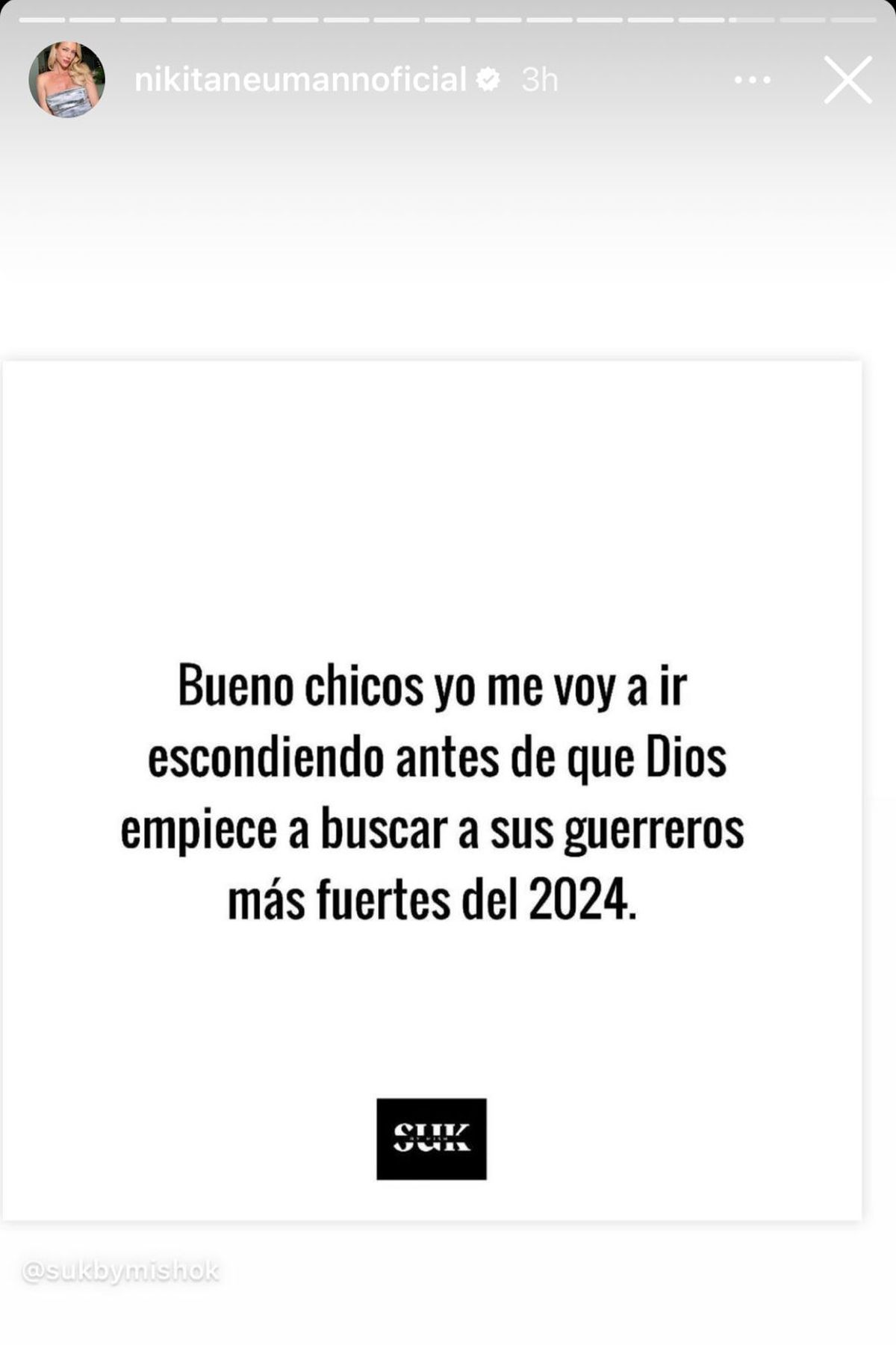The width and height of the screenshot is (896, 1345).
Task: Open the @sukbymishok mention
Action: point(121,1270)
